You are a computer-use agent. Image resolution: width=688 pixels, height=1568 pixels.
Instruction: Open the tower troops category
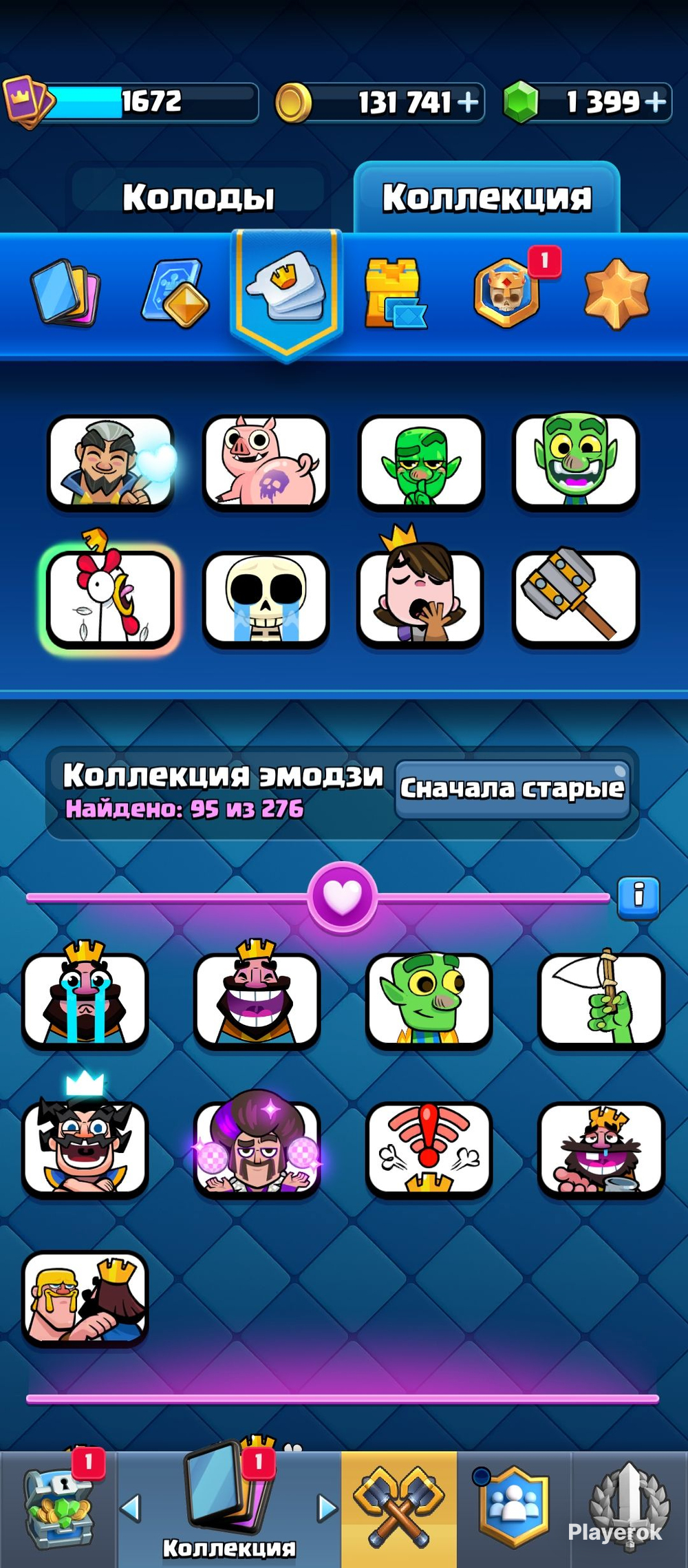point(176,293)
